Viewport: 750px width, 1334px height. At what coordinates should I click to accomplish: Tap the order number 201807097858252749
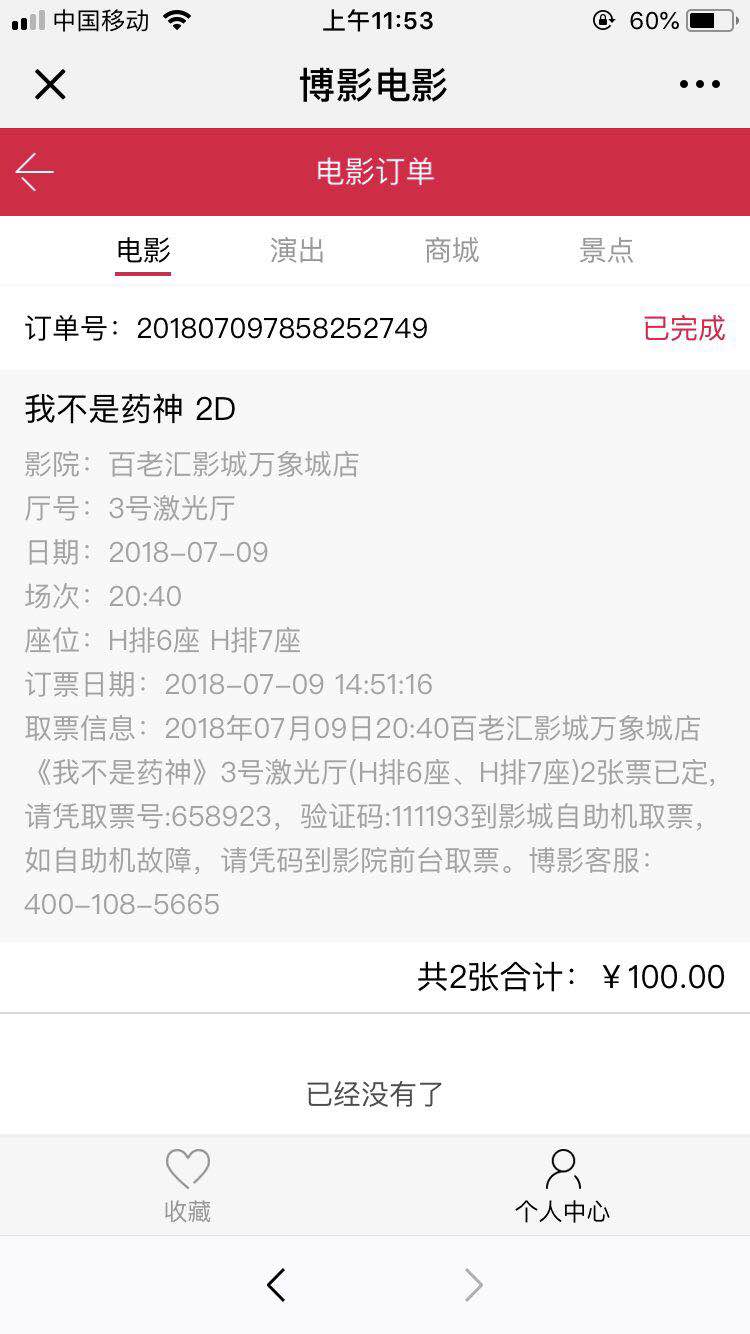[282, 328]
